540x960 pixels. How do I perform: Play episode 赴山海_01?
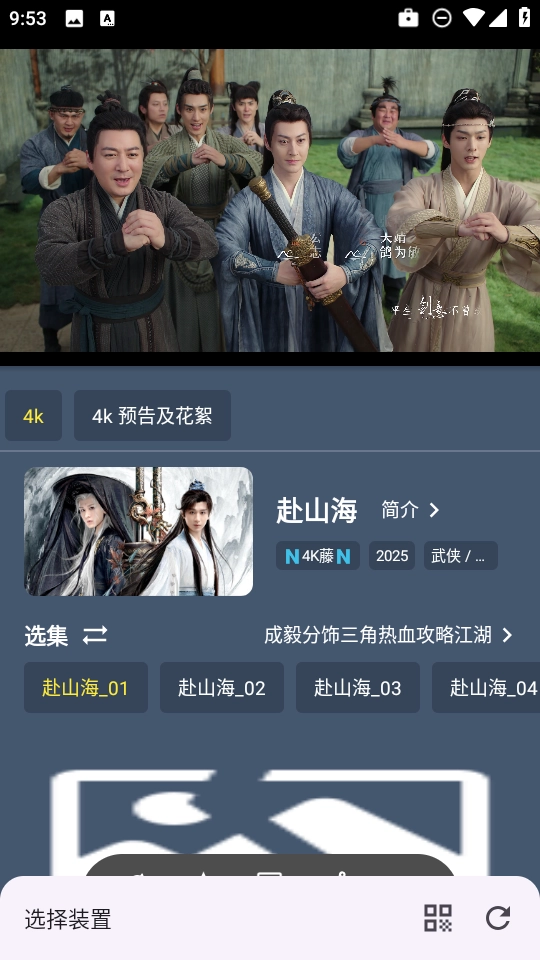pyautogui.click(x=86, y=688)
